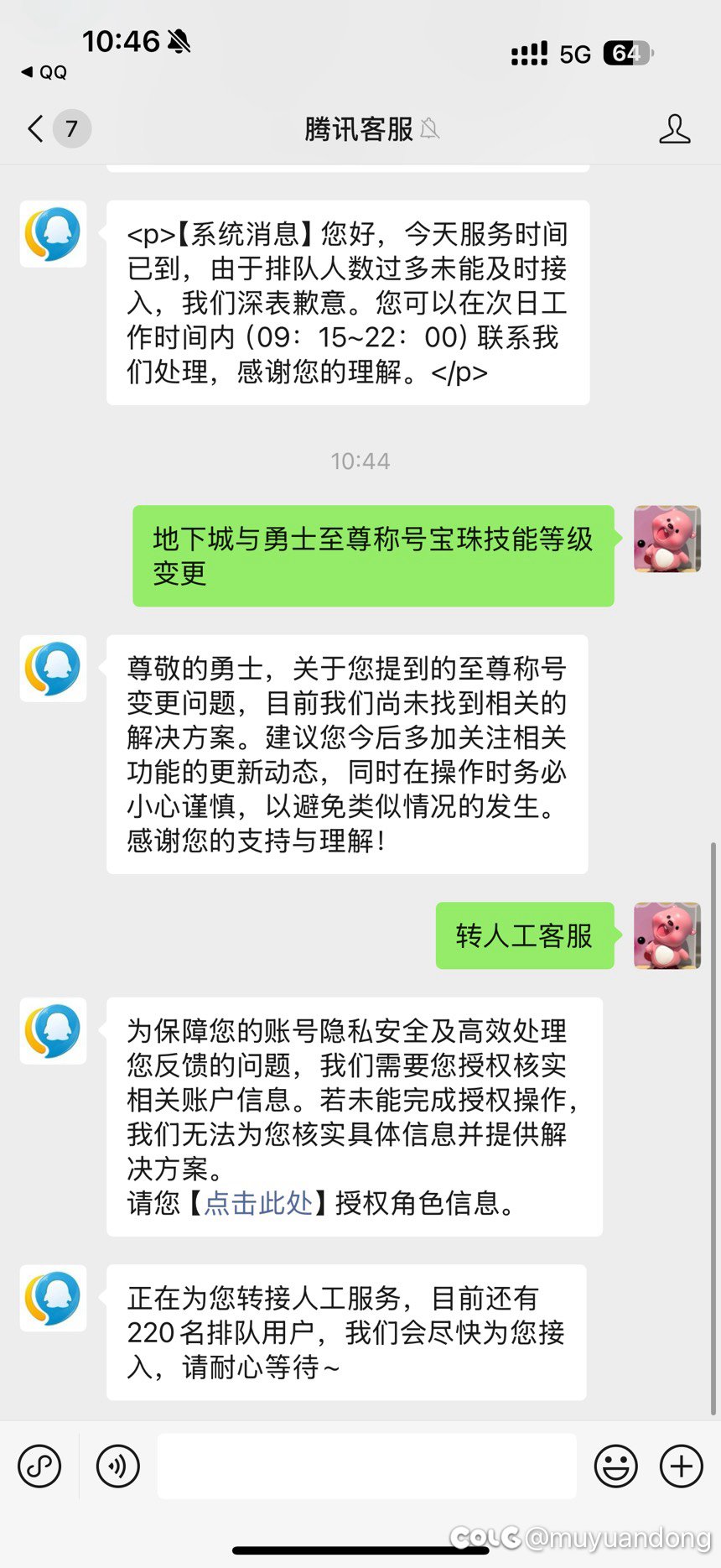721x1568 pixels.
Task: Open 腾讯客服 avatar beside the 220名排队用户 message
Action: [53, 1298]
